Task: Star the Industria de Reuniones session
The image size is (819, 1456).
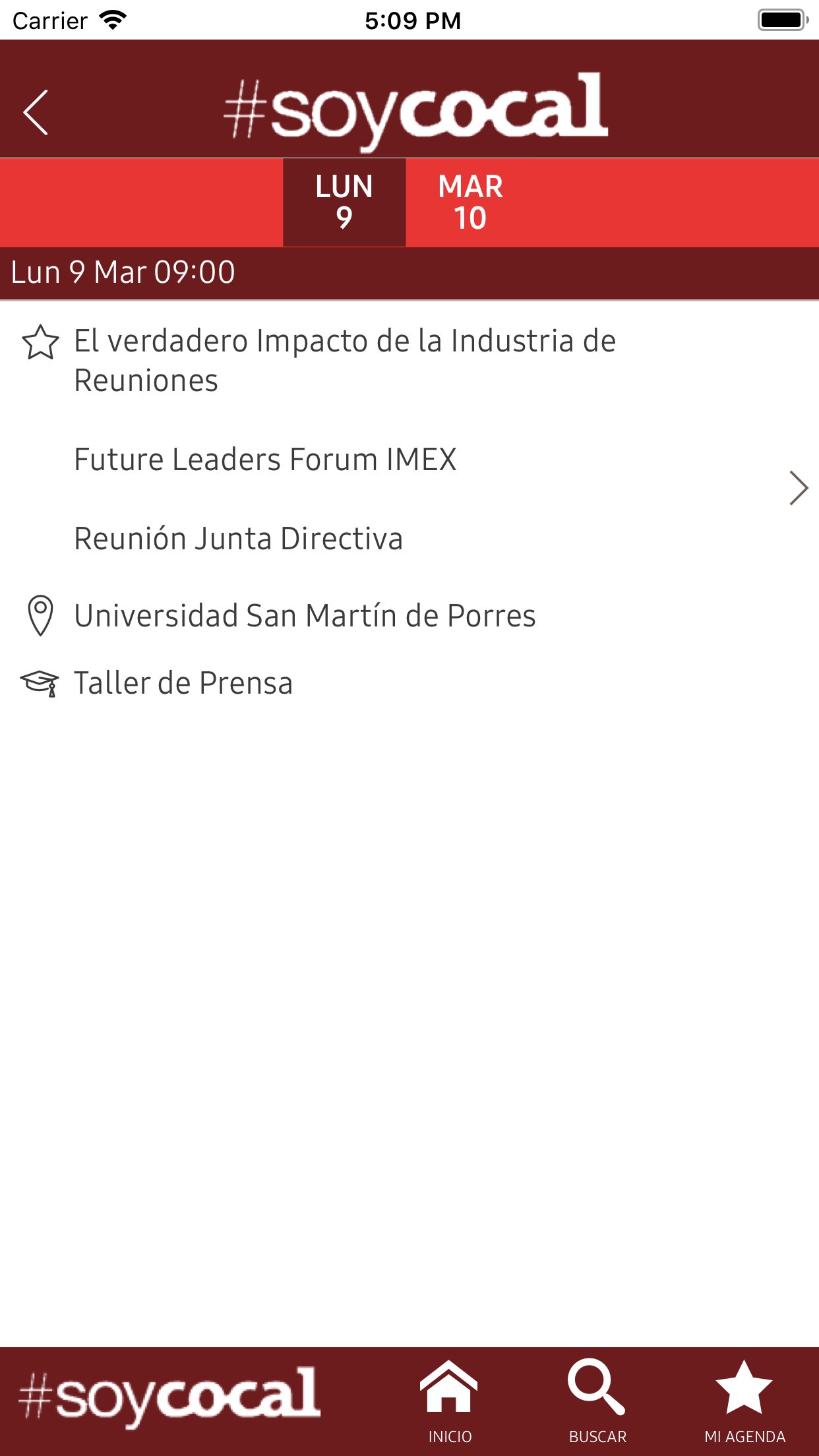Action: 40,343
